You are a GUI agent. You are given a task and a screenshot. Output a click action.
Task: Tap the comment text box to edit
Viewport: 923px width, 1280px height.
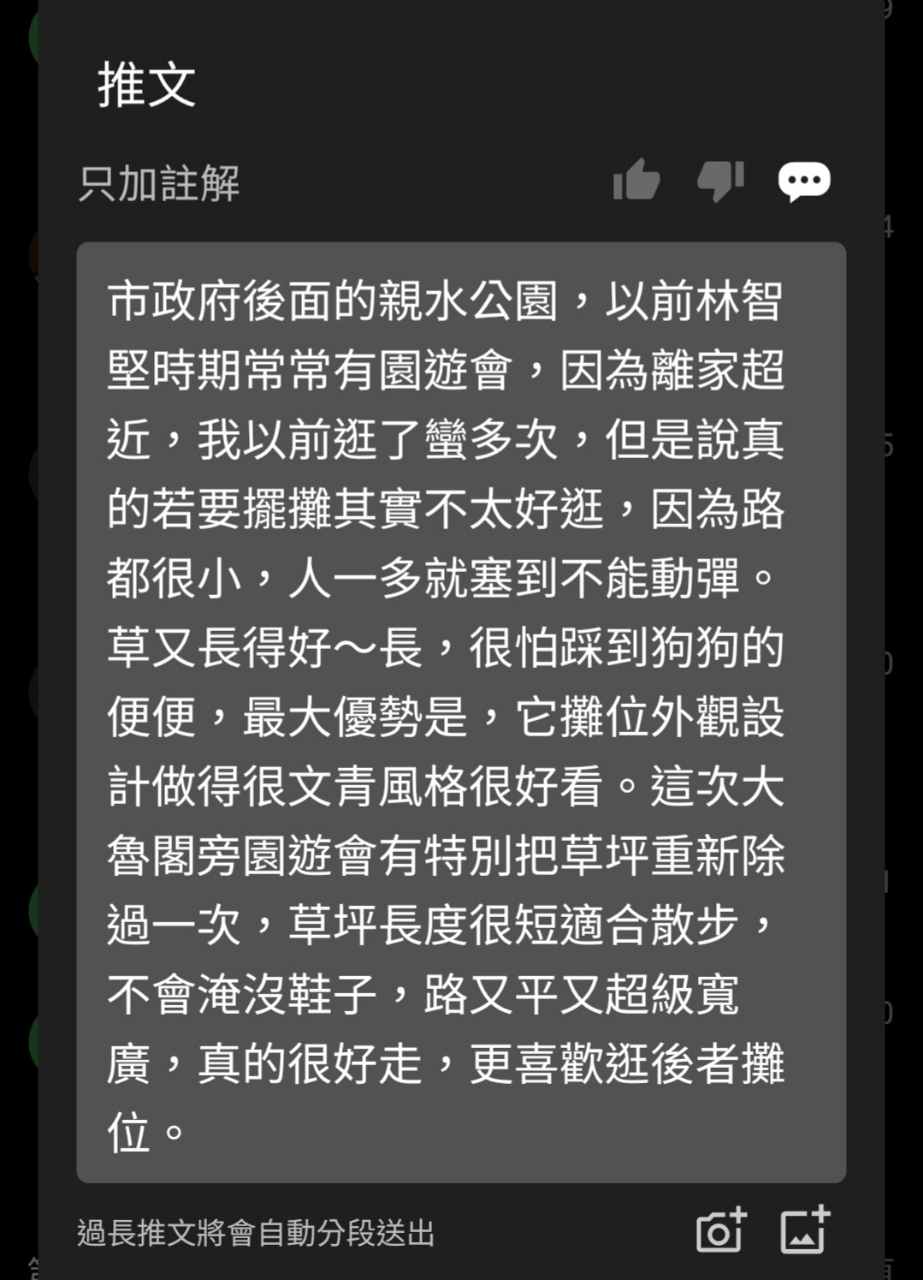point(461,711)
